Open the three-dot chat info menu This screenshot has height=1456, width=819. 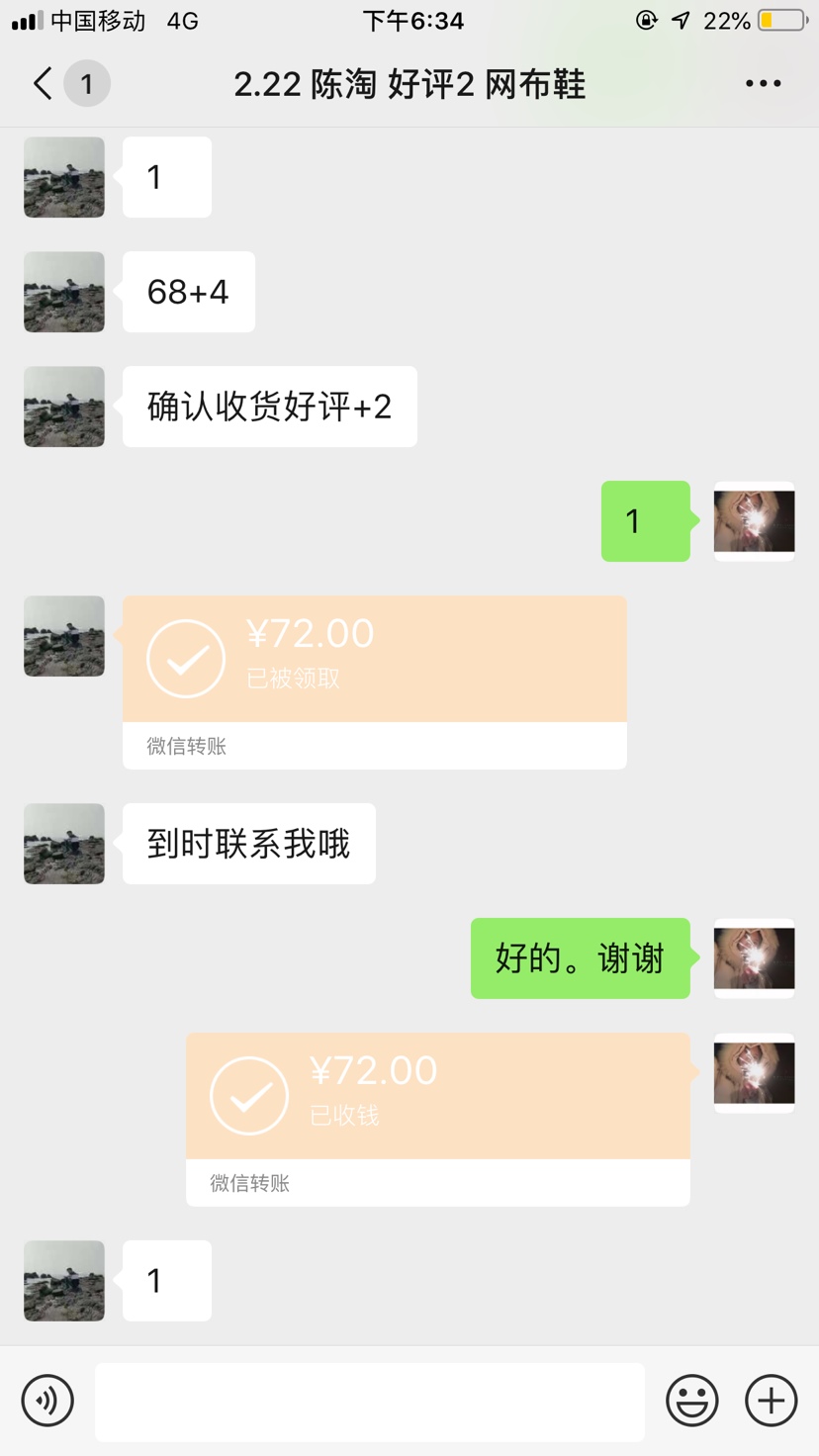(x=763, y=84)
